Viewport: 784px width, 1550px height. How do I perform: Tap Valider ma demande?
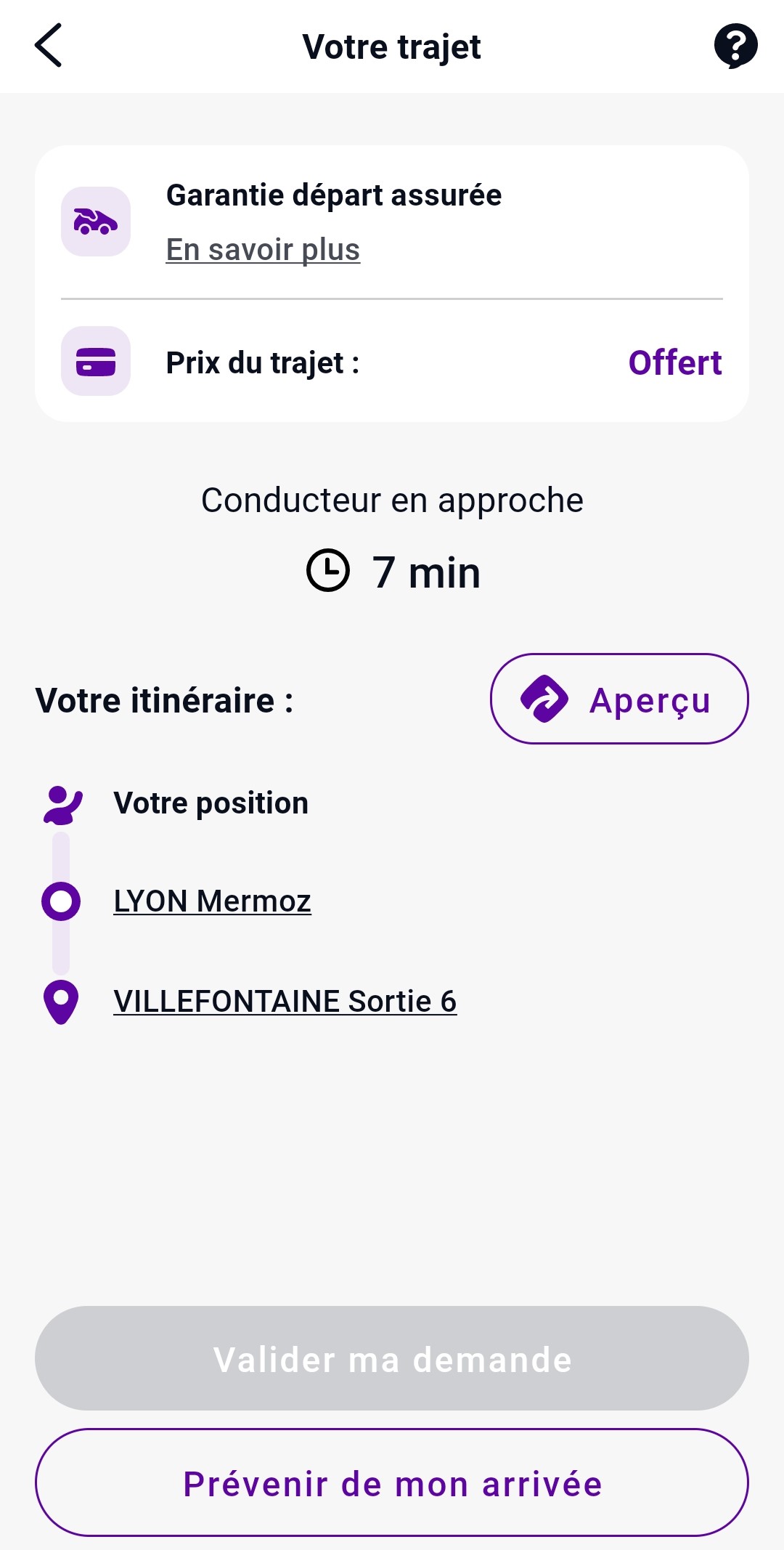[392, 1358]
